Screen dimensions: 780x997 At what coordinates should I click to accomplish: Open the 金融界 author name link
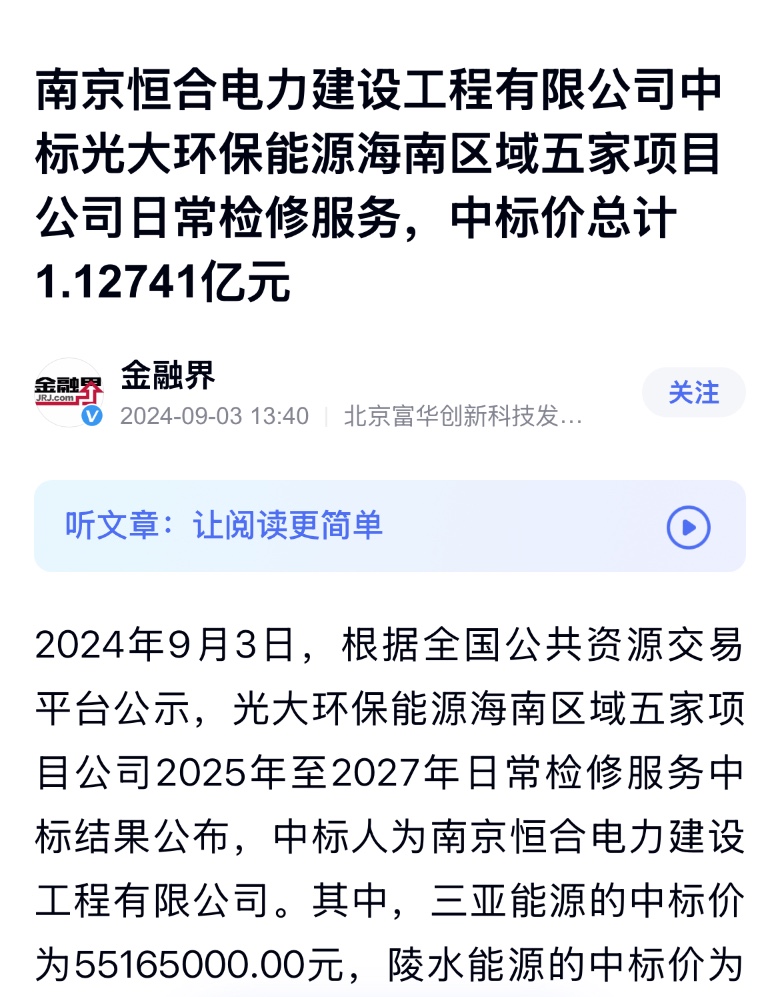coord(168,376)
